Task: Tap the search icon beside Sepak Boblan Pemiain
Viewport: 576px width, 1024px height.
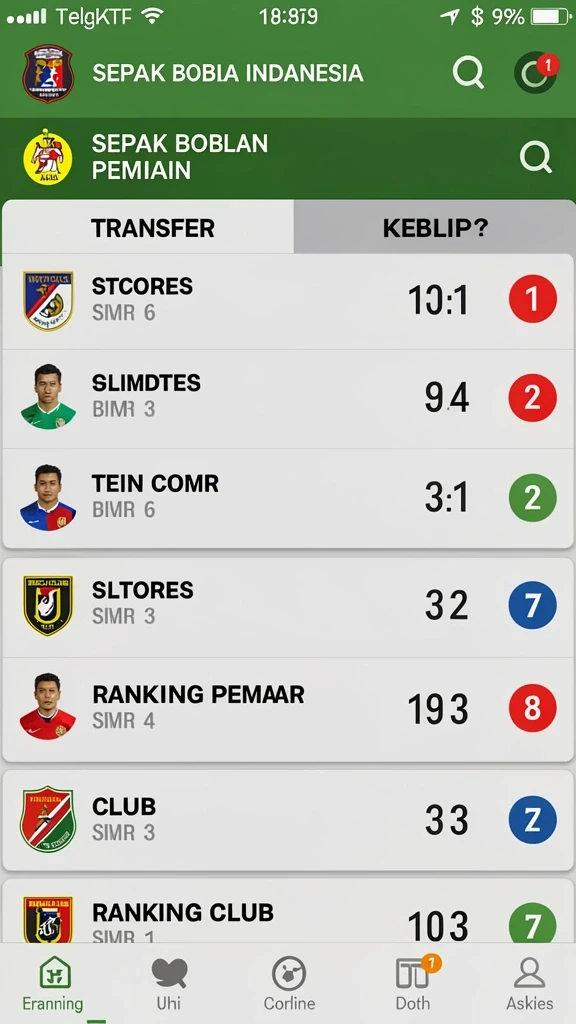Action: point(536,157)
